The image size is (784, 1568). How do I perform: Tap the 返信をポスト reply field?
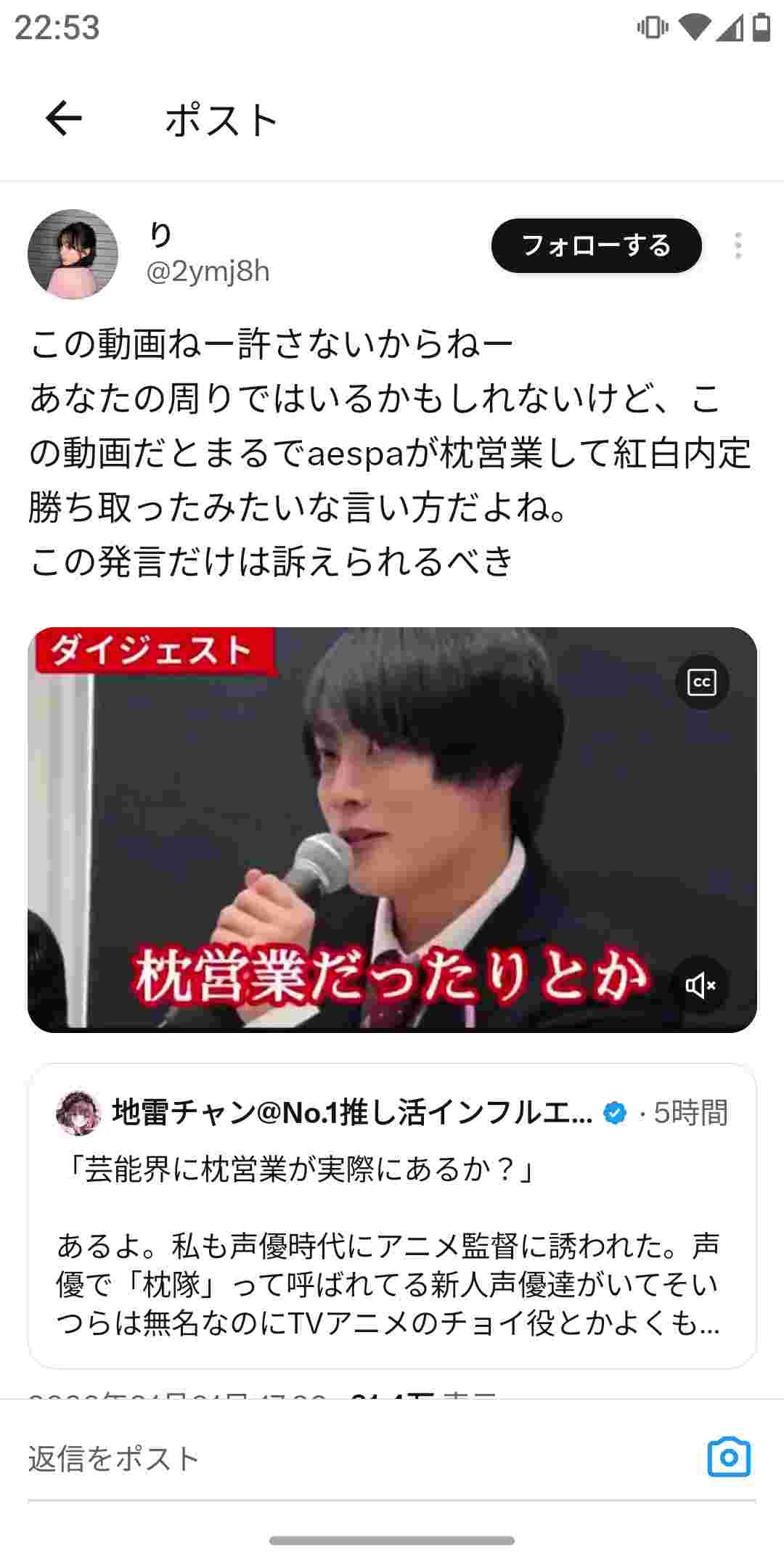[x=348, y=1458]
